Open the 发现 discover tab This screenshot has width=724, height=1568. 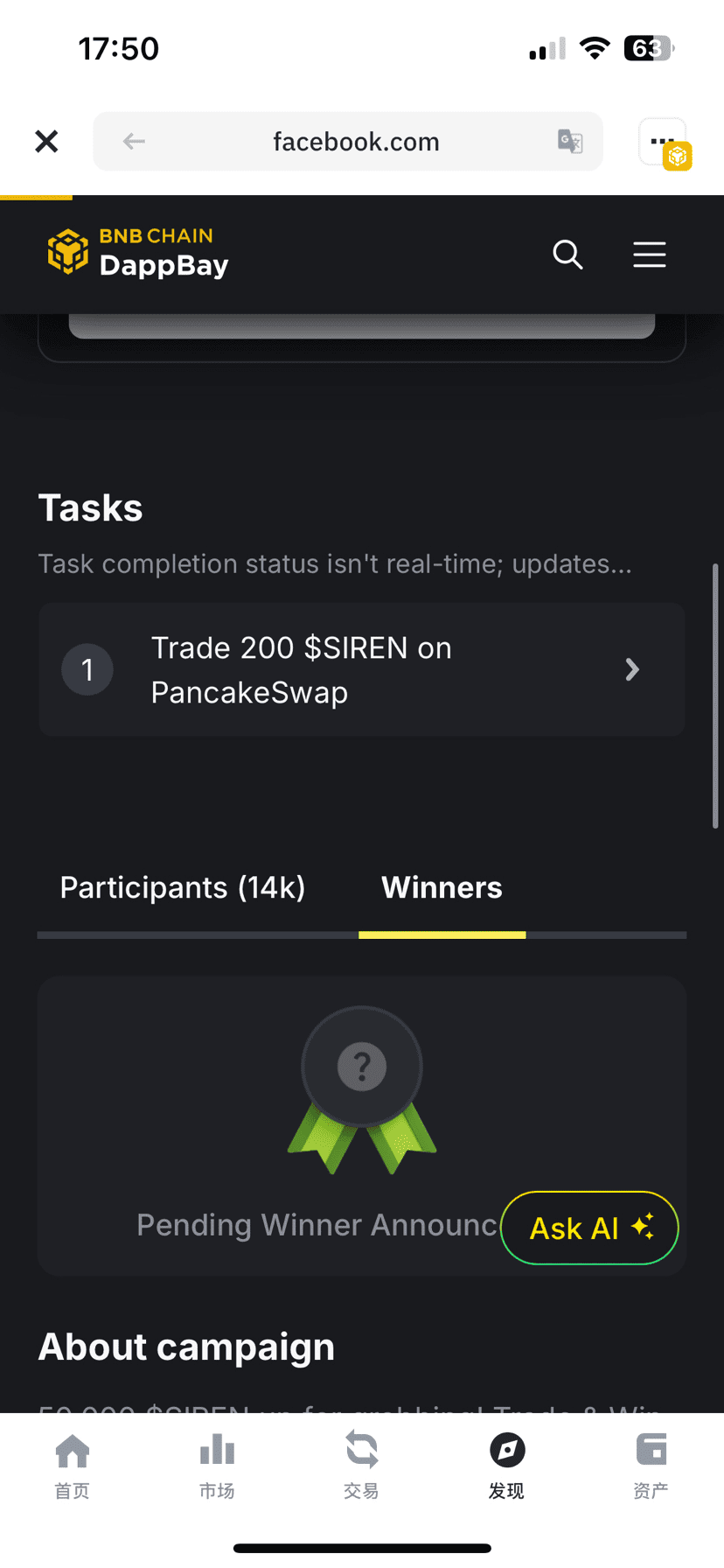(x=506, y=1466)
